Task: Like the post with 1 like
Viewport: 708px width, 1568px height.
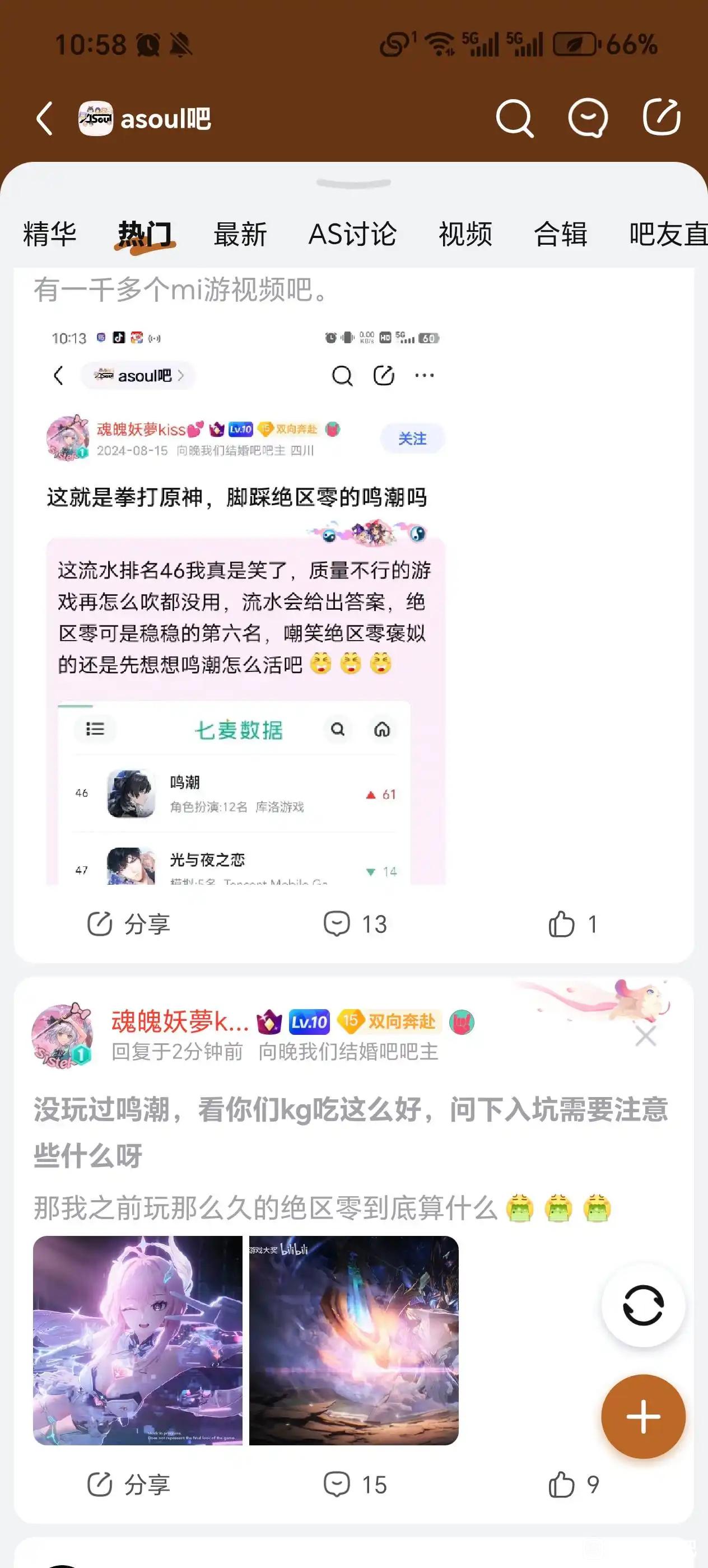Action: point(573,924)
